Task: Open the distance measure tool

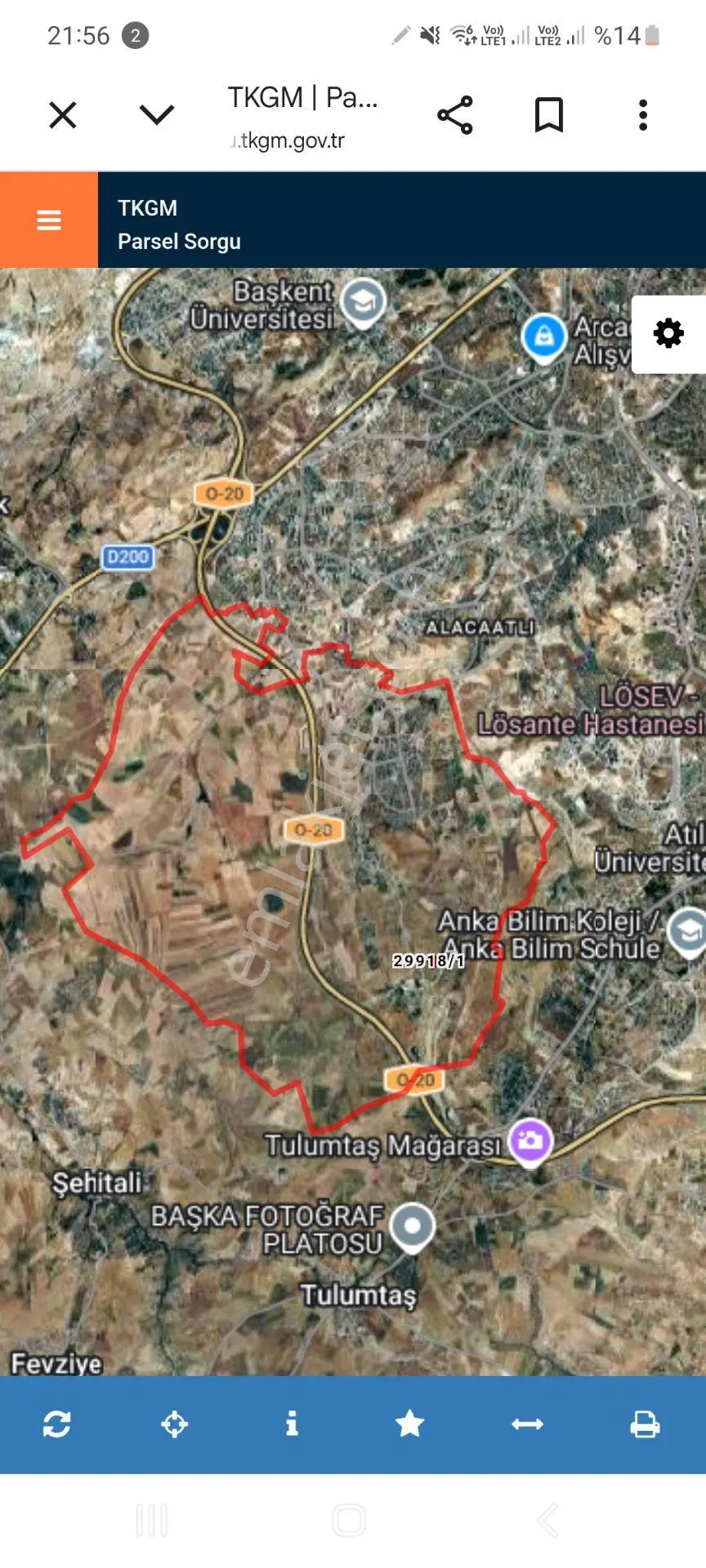Action: 527,1424
